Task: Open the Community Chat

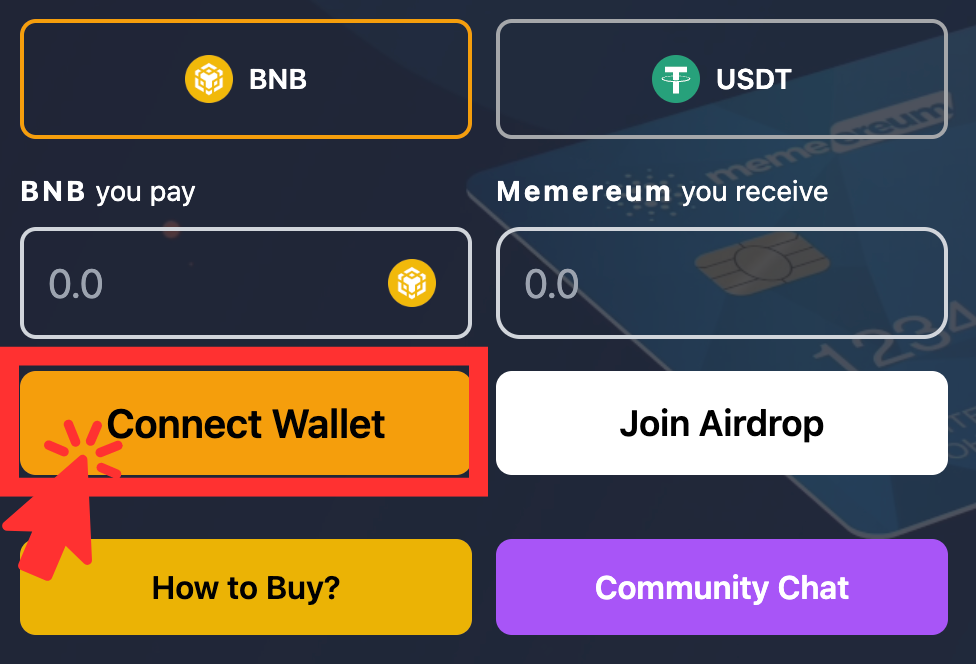Action: click(721, 587)
